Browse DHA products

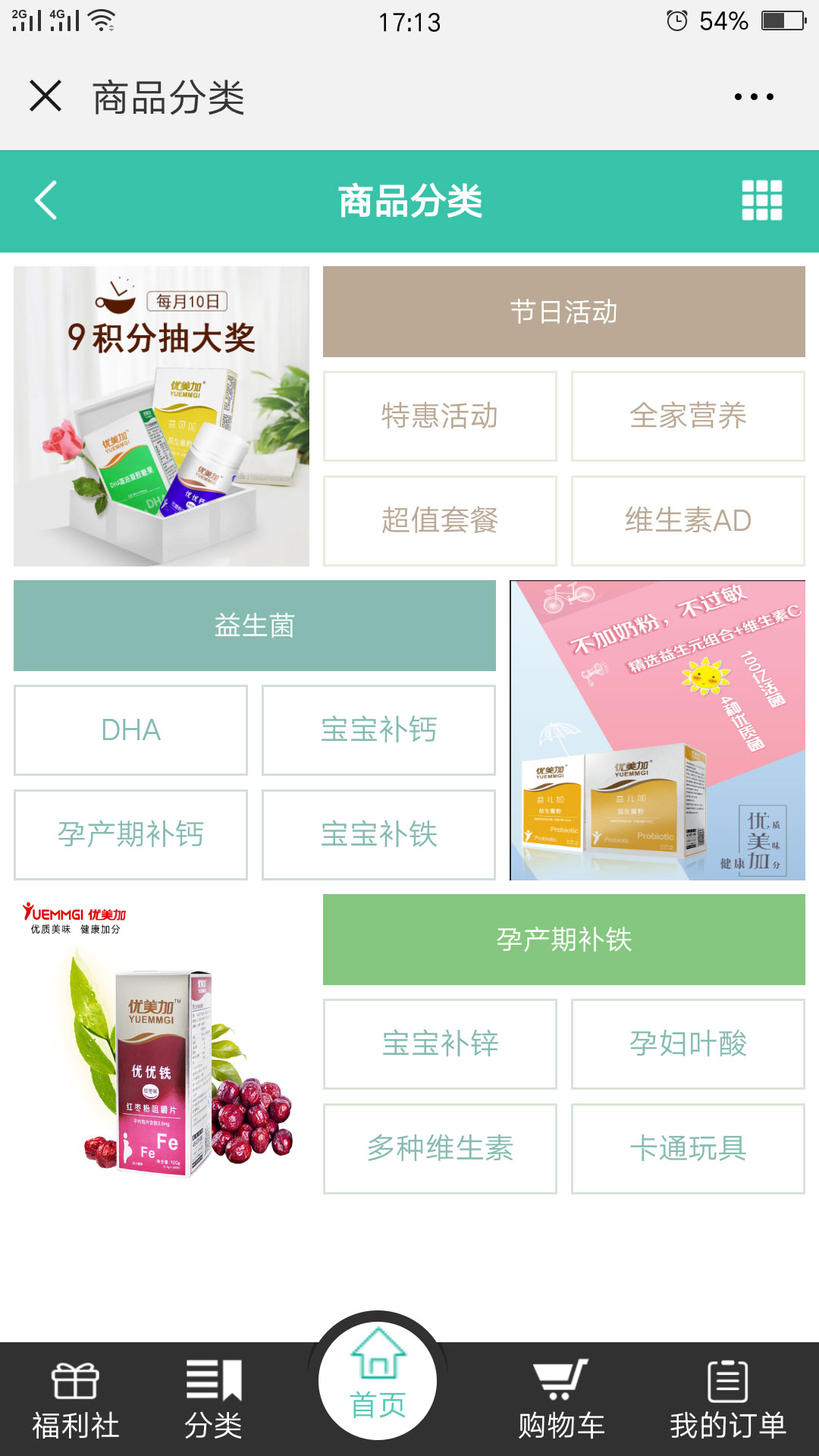pyautogui.click(x=130, y=730)
